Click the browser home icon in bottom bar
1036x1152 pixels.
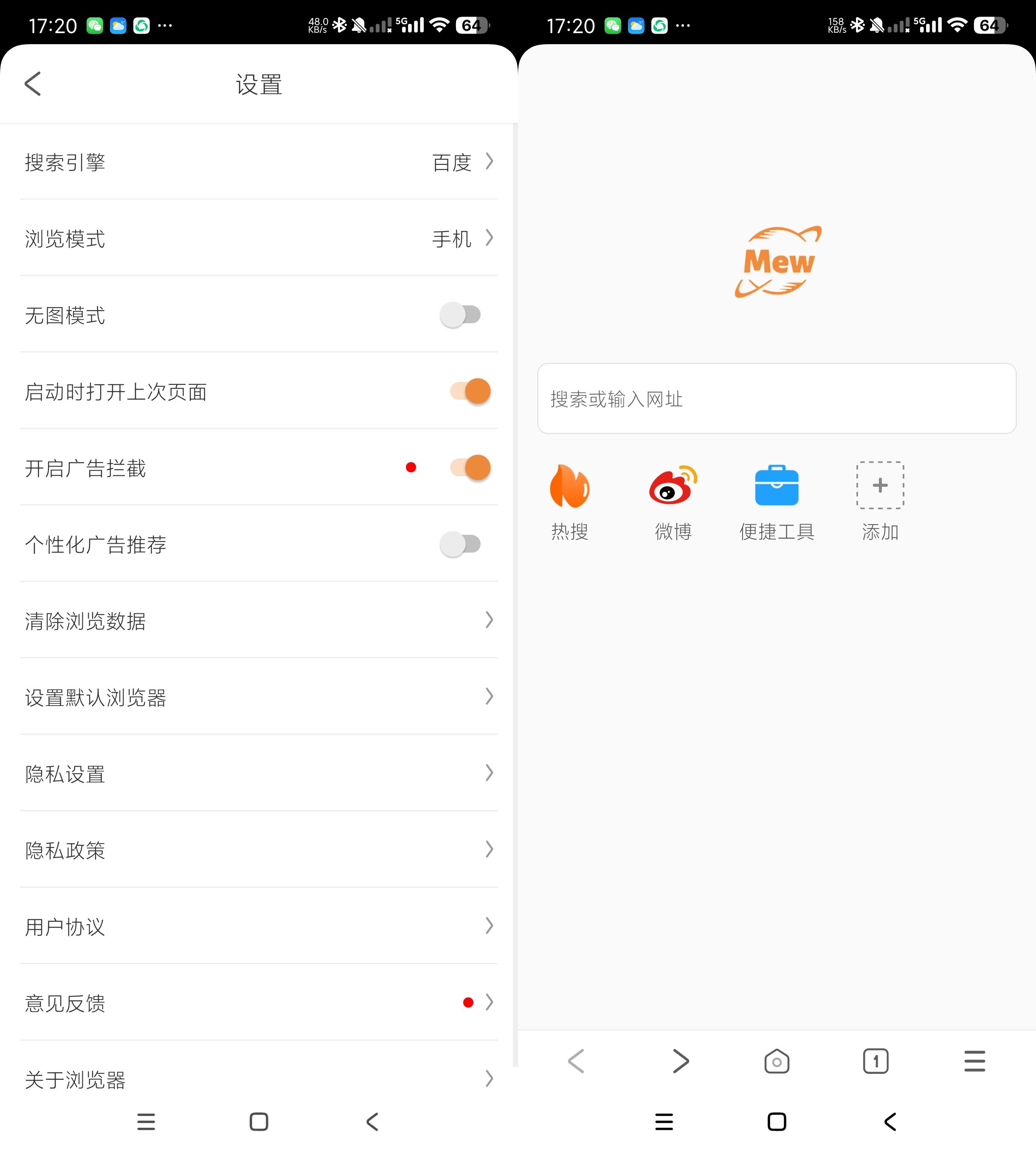coord(777,1060)
